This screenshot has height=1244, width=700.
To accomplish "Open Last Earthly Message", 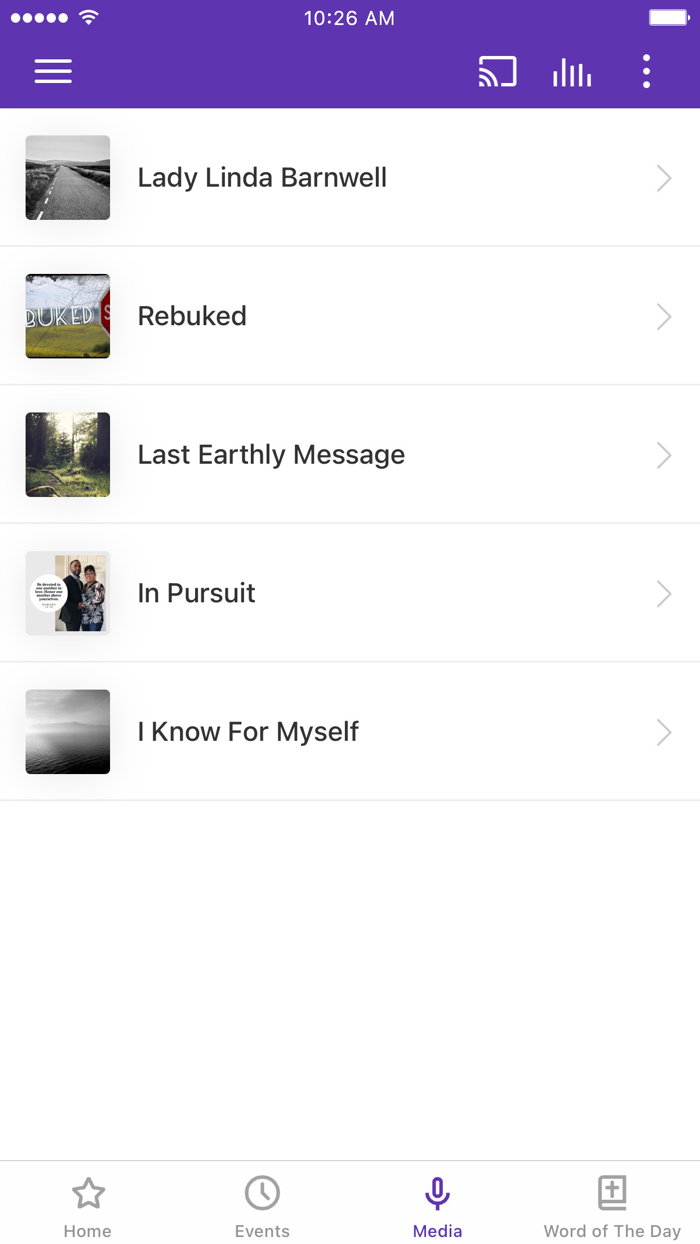I will [x=350, y=455].
